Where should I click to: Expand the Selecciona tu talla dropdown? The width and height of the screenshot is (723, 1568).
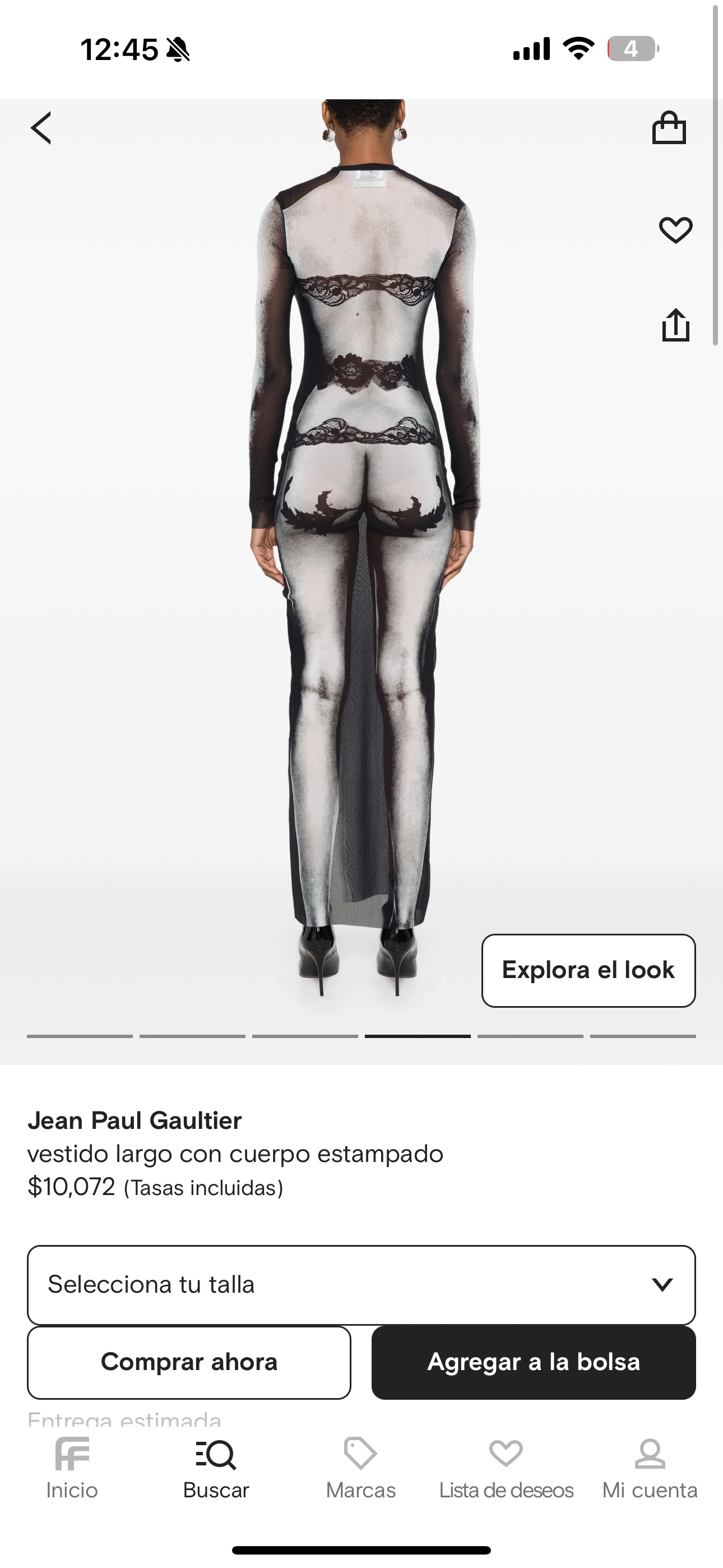tap(361, 1284)
